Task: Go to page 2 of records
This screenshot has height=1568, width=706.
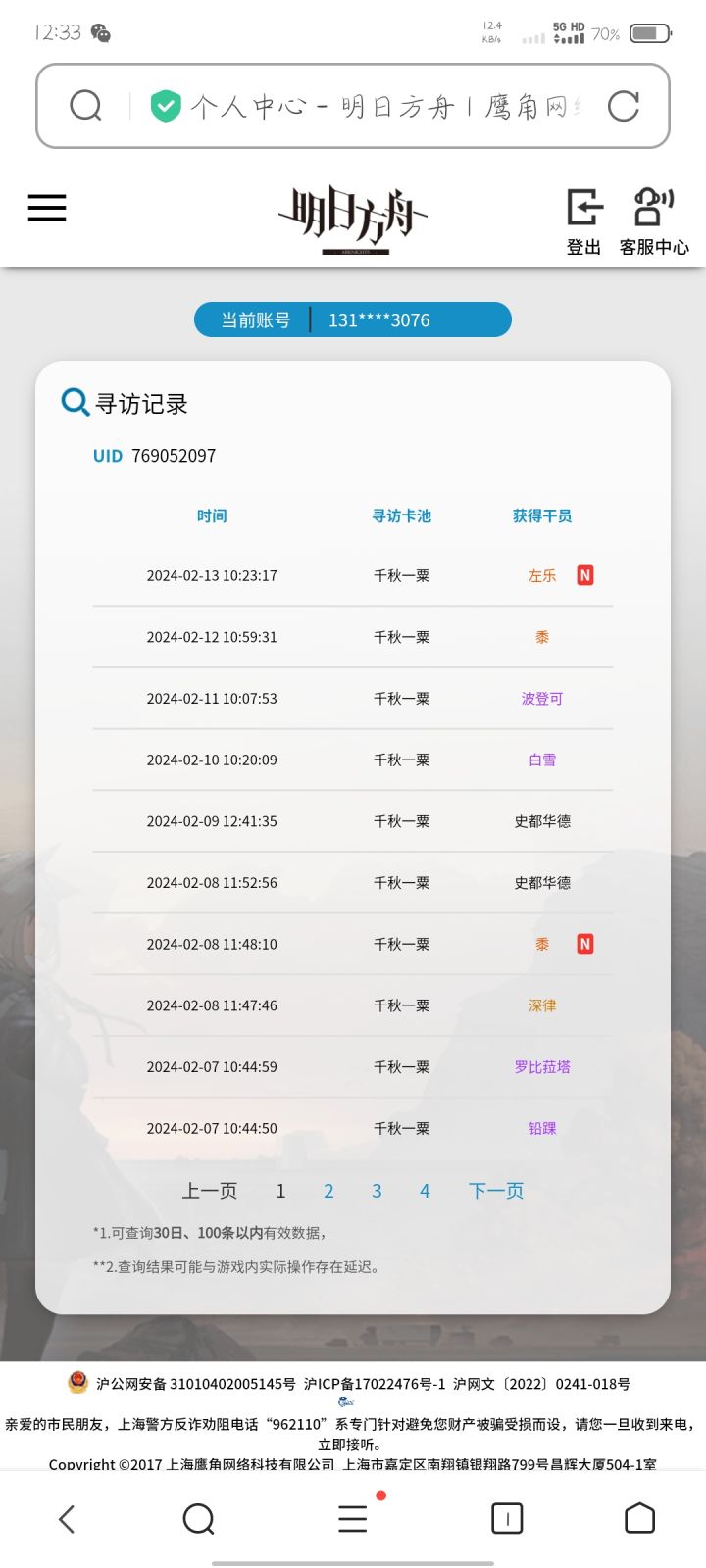Action: coord(328,1191)
